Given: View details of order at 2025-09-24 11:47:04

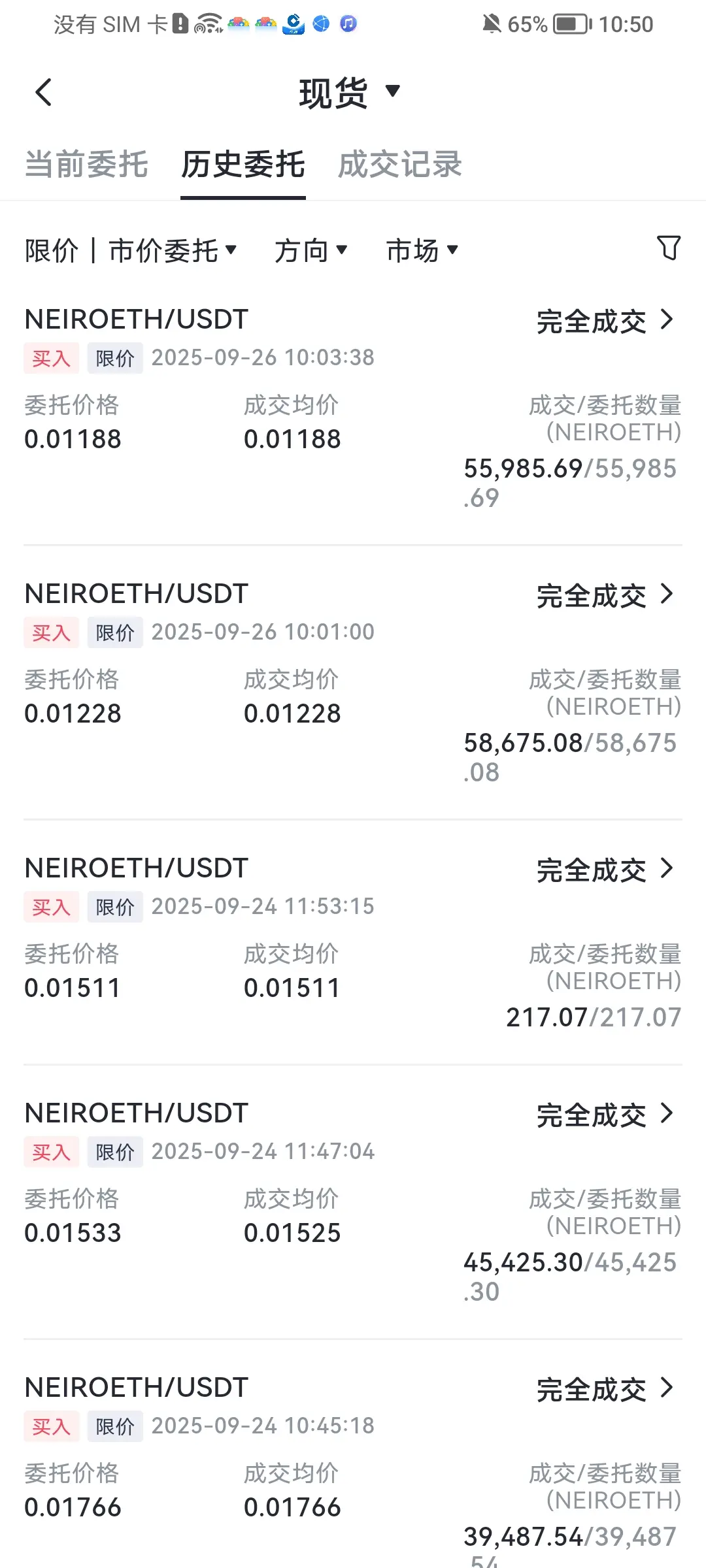Looking at the screenshot, I should pyautogui.click(x=604, y=1115).
